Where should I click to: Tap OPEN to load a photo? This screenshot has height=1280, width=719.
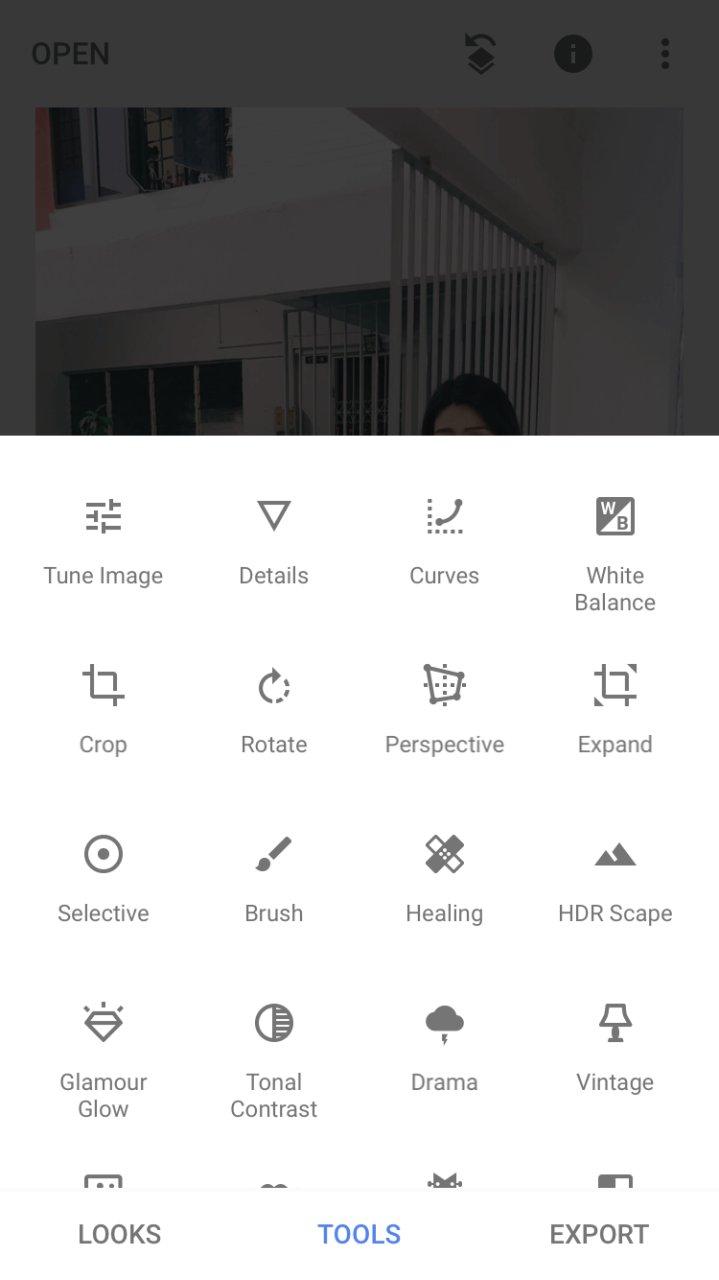click(x=70, y=53)
